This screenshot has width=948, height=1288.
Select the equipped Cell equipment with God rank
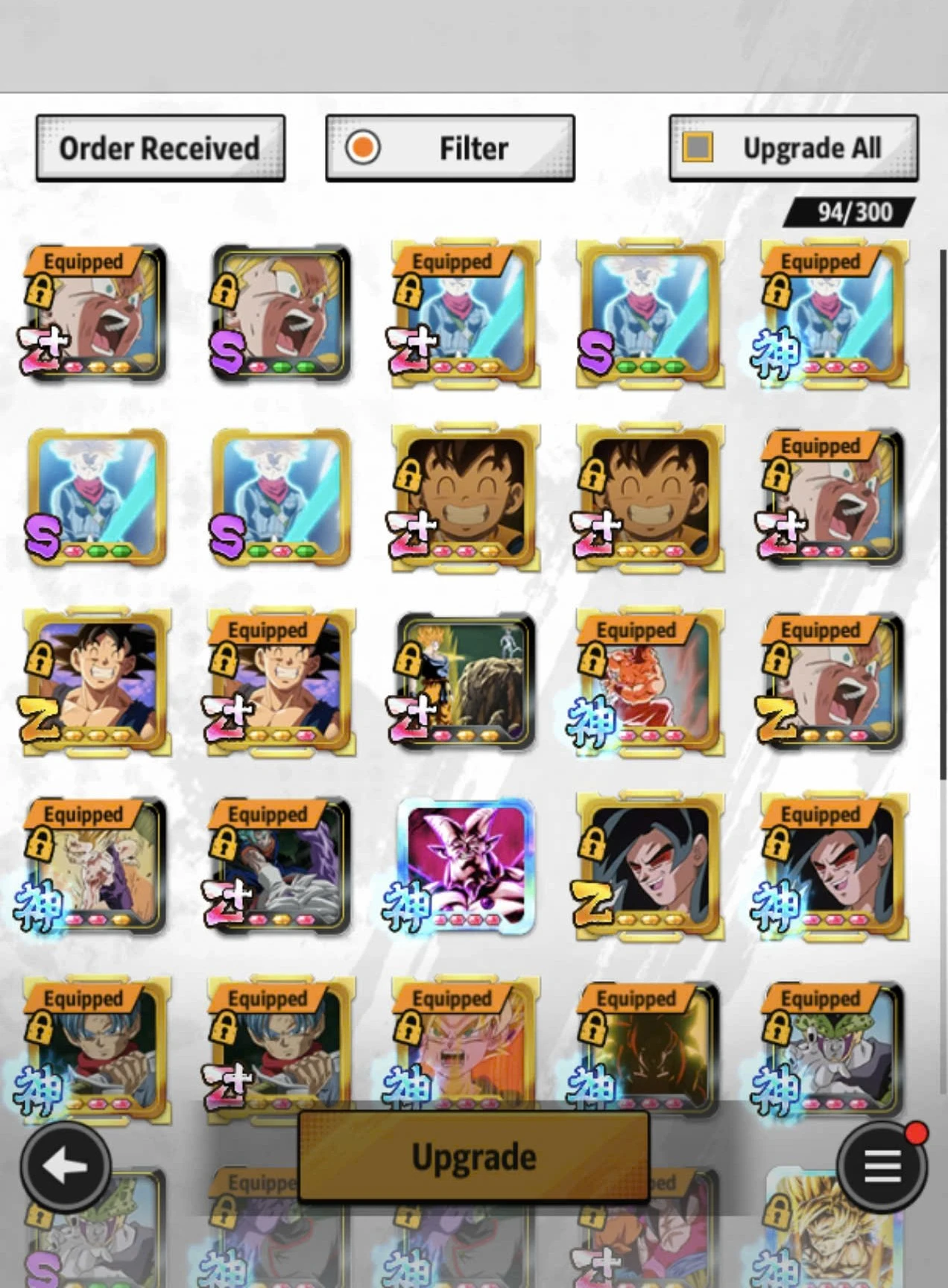(834, 1049)
